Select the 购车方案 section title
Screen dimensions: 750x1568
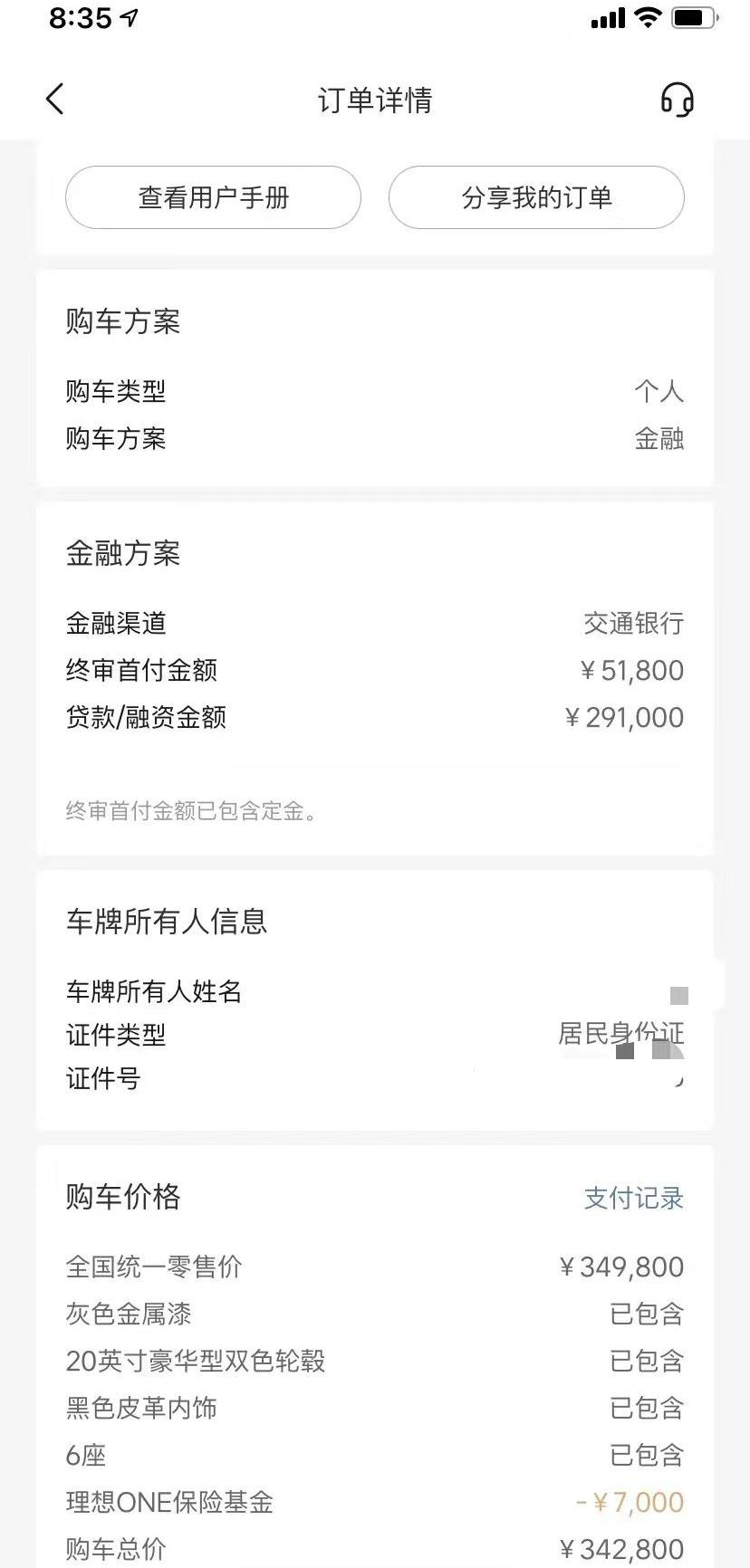pyautogui.click(x=123, y=322)
